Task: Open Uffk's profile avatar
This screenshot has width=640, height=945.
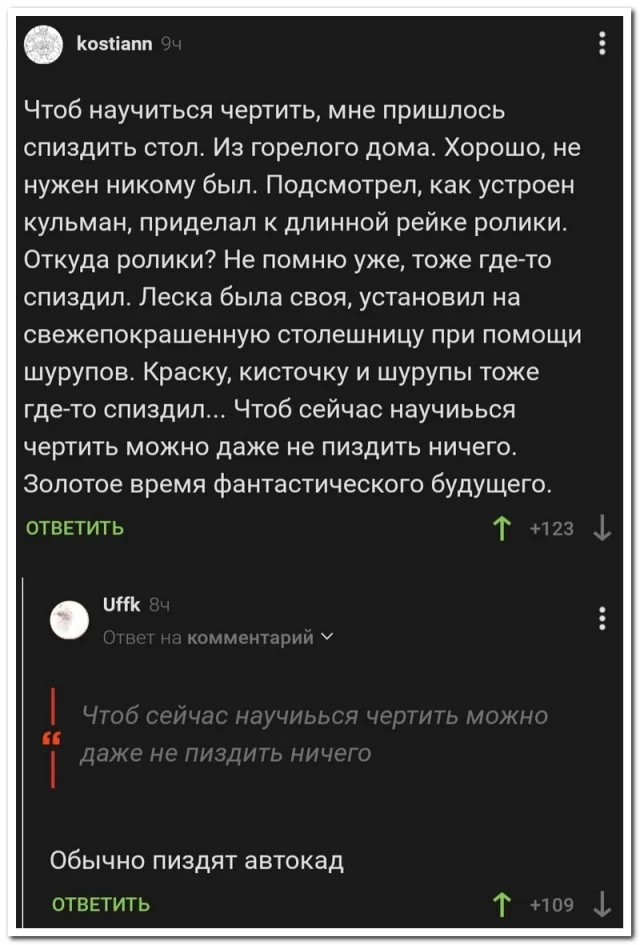Action: (x=70, y=620)
